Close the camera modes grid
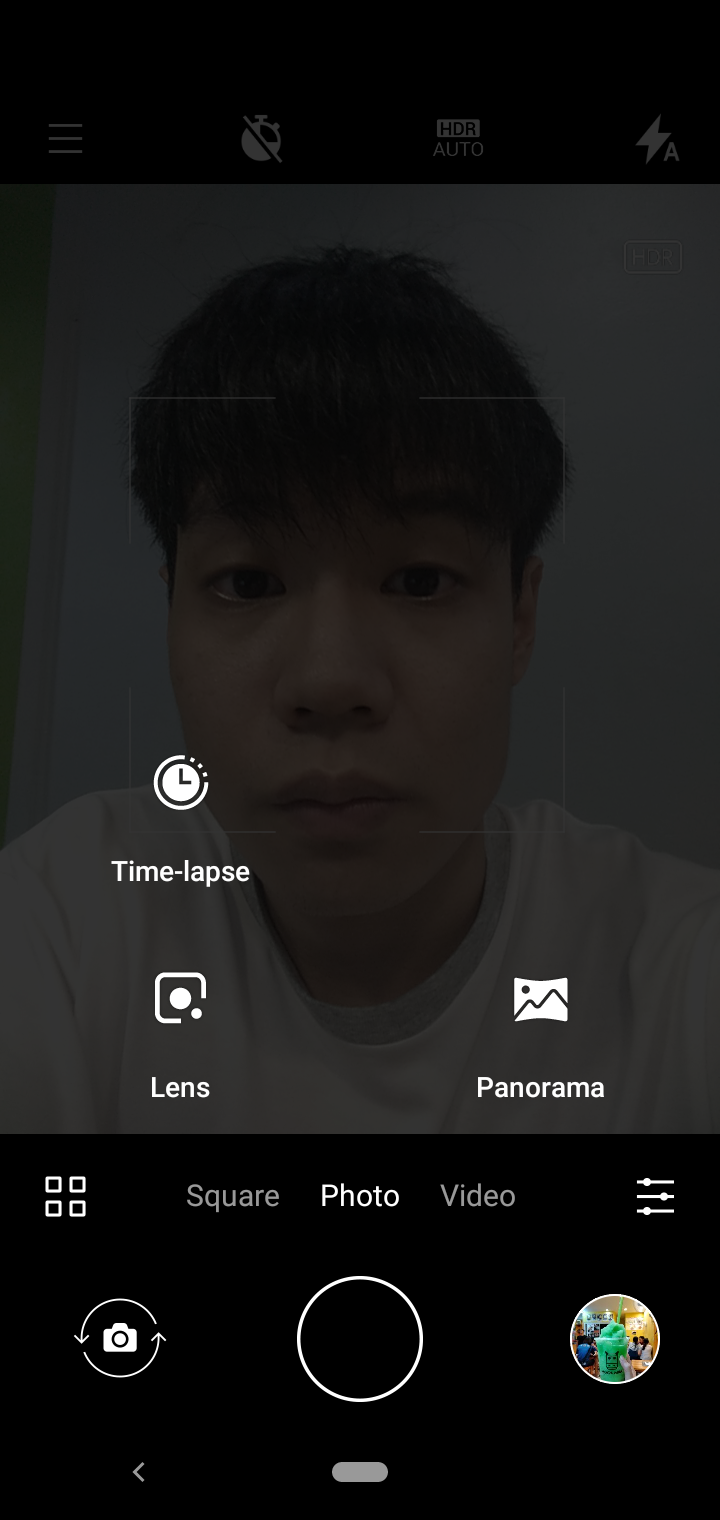 [66, 1196]
